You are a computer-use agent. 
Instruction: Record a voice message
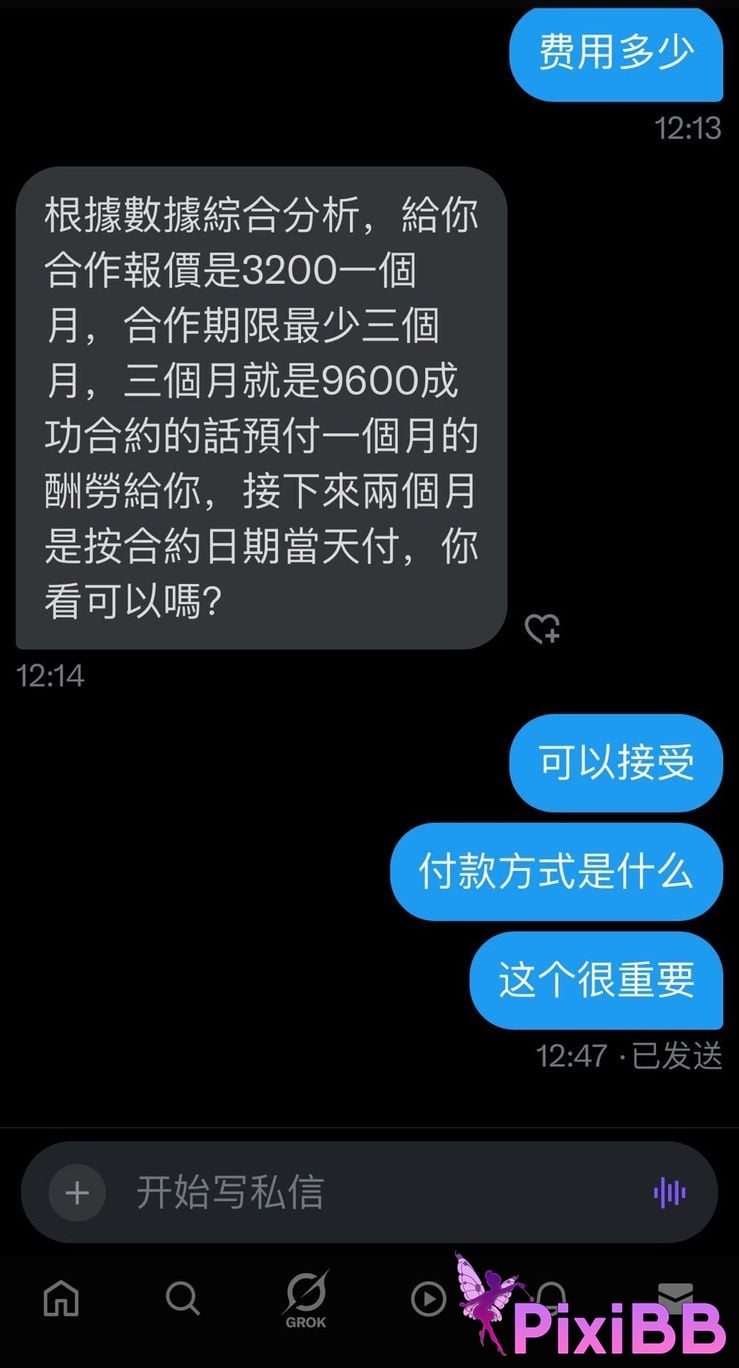pyautogui.click(x=669, y=1192)
